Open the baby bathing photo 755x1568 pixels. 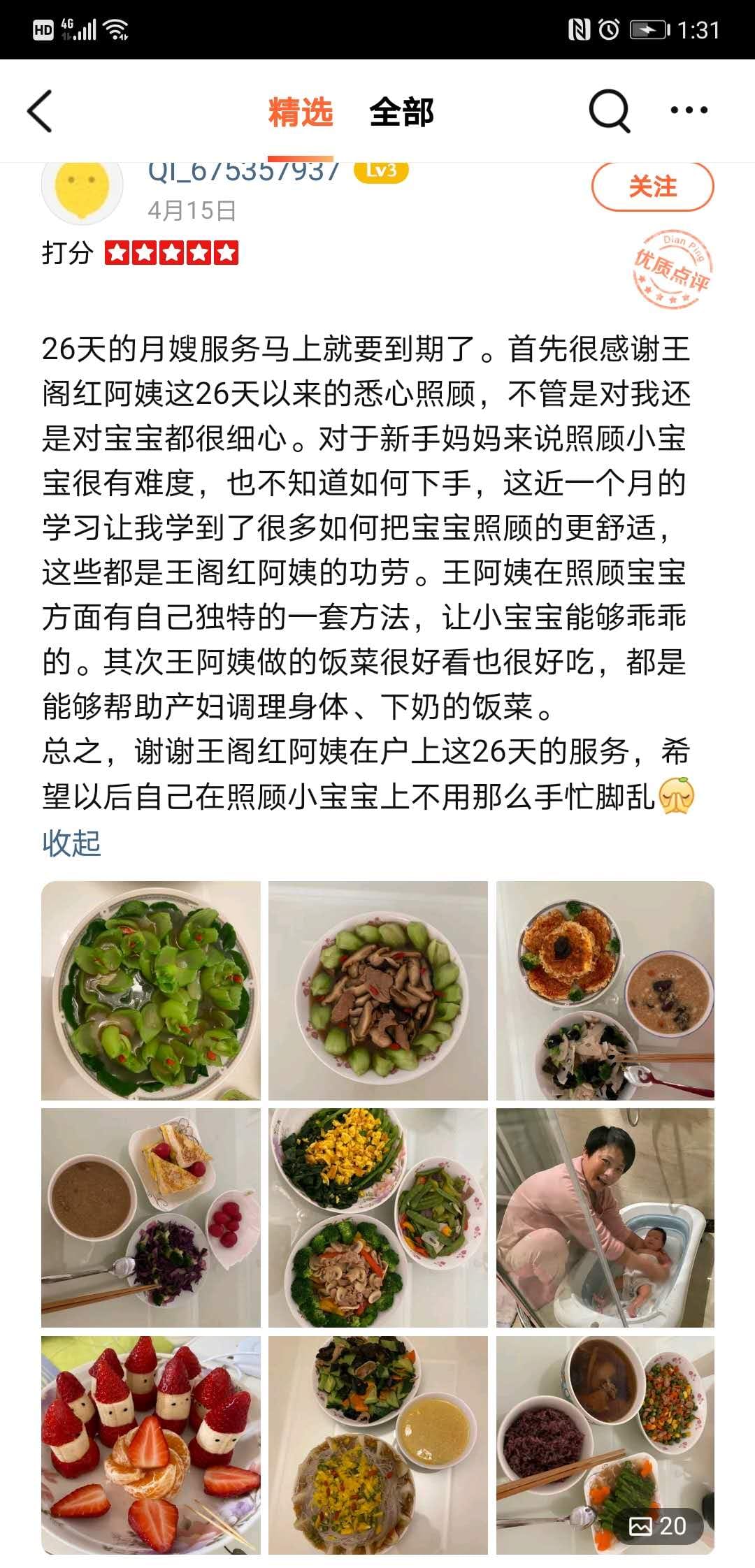tap(605, 1217)
